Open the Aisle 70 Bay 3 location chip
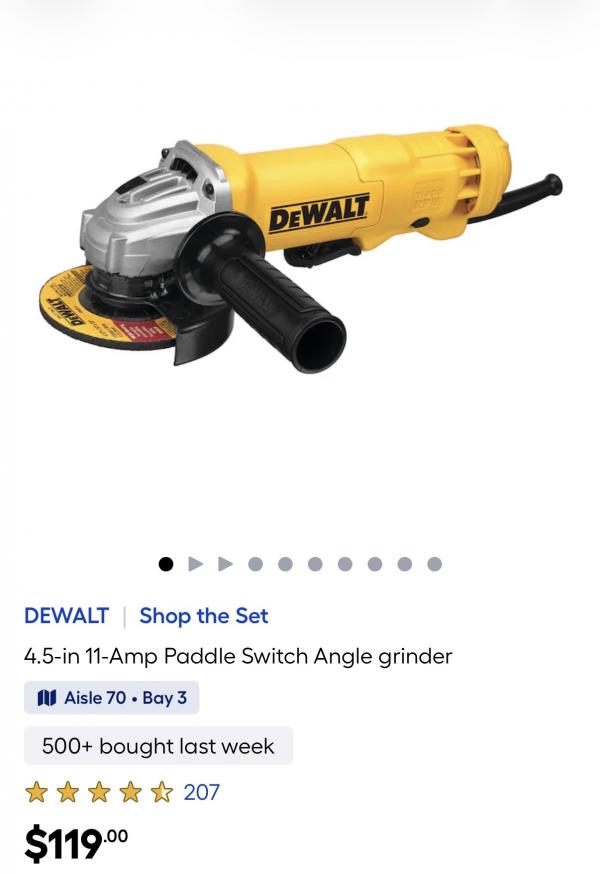Image resolution: width=600 pixels, height=874 pixels. click(112, 698)
